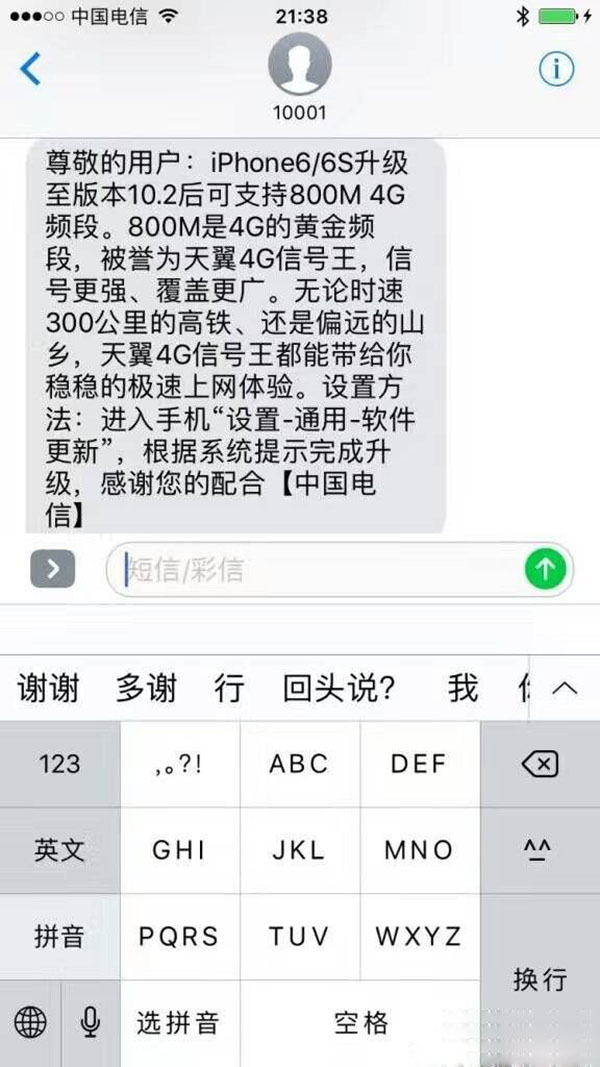Insert suggestion 多谢
Image resolution: width=600 pixels, height=1067 pixels.
[146, 688]
